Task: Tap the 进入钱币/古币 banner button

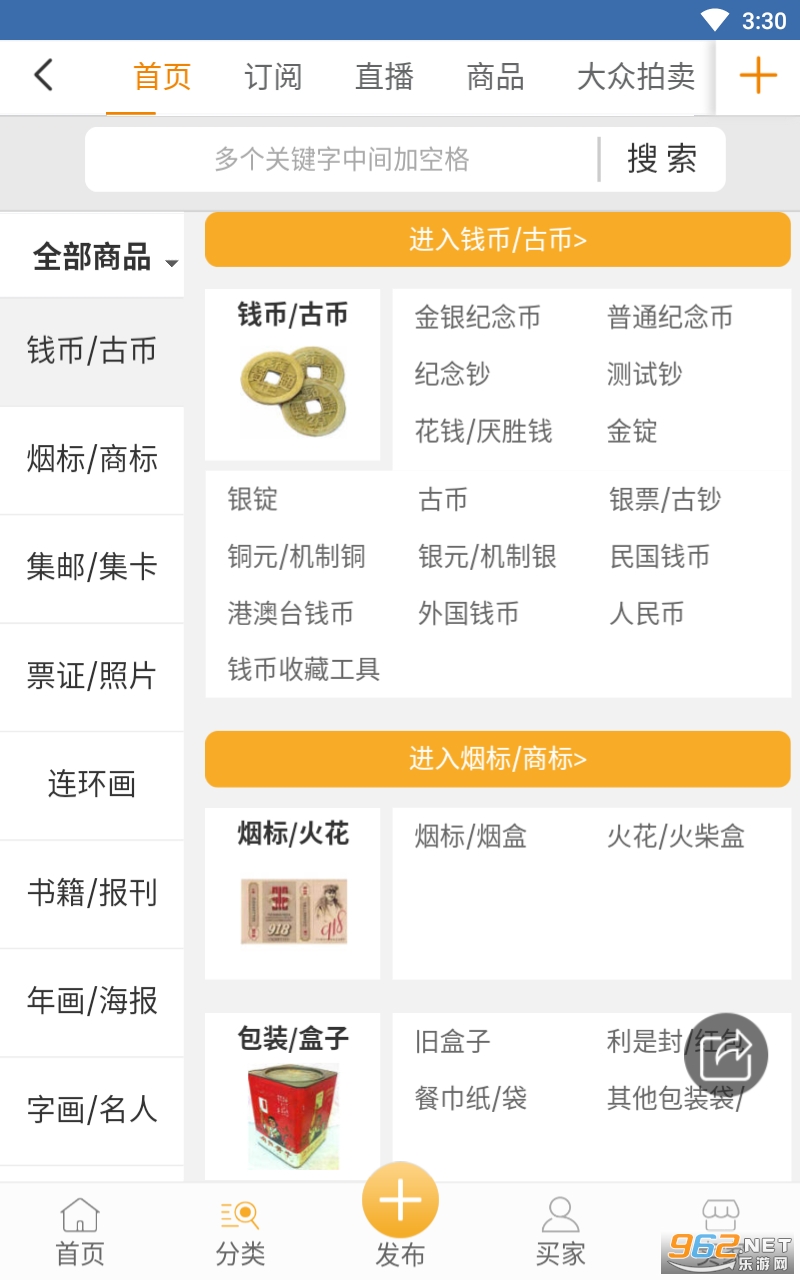Action: coord(498,240)
